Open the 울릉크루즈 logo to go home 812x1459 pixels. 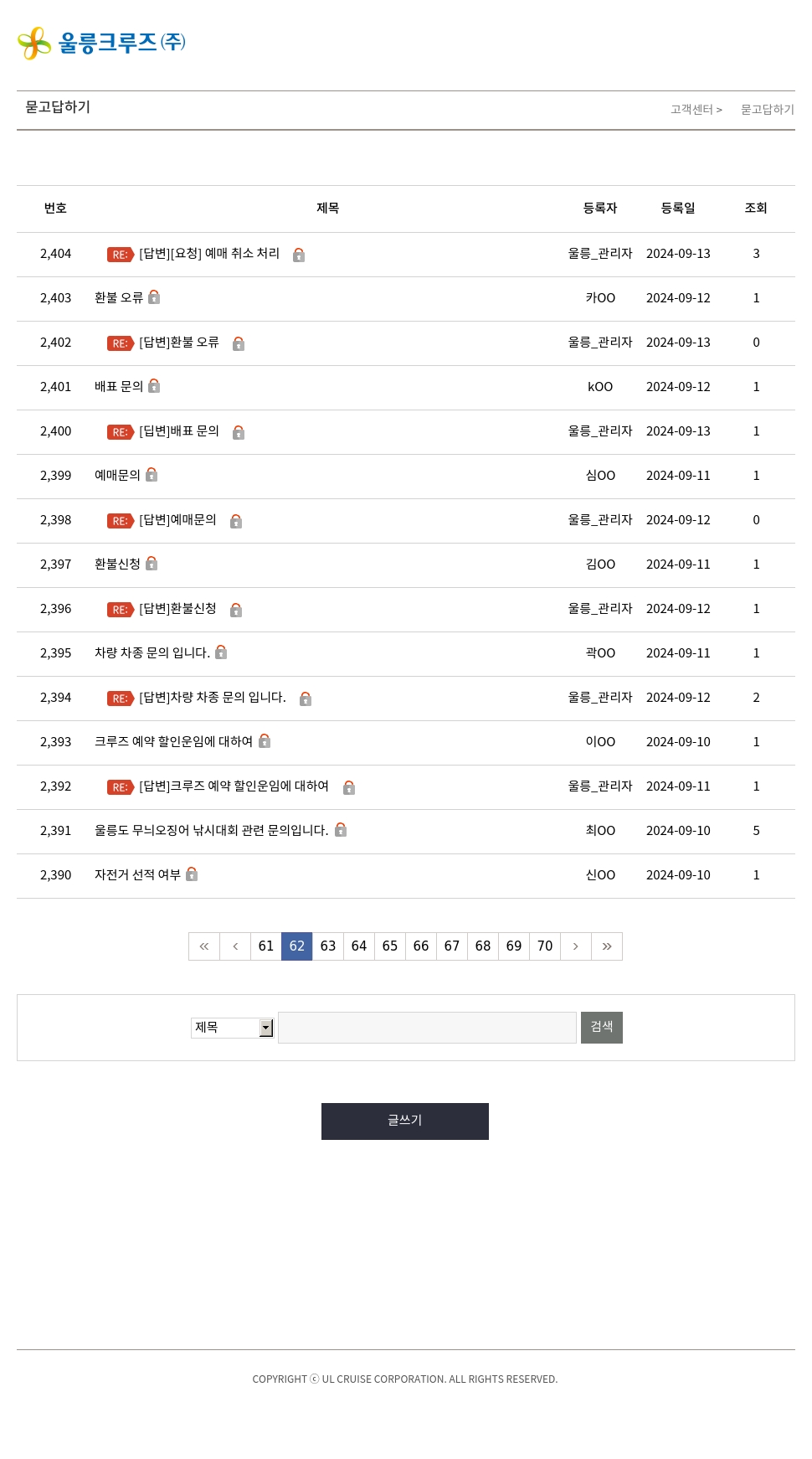click(x=101, y=43)
